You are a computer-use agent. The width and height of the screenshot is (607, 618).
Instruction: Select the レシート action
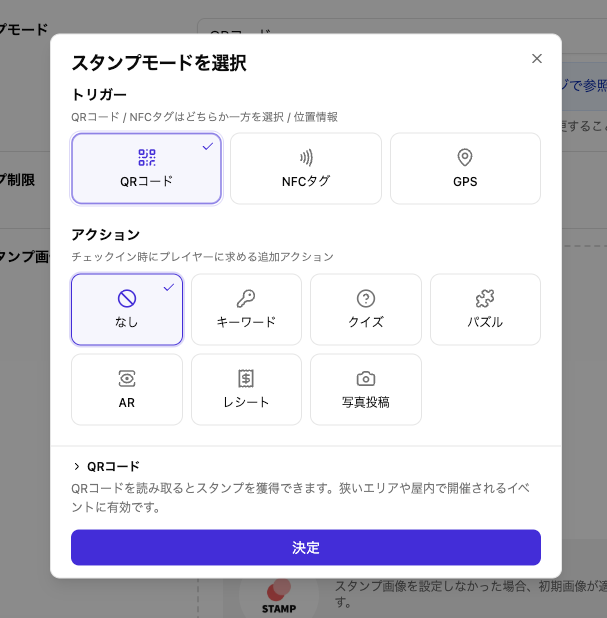click(x=246, y=389)
